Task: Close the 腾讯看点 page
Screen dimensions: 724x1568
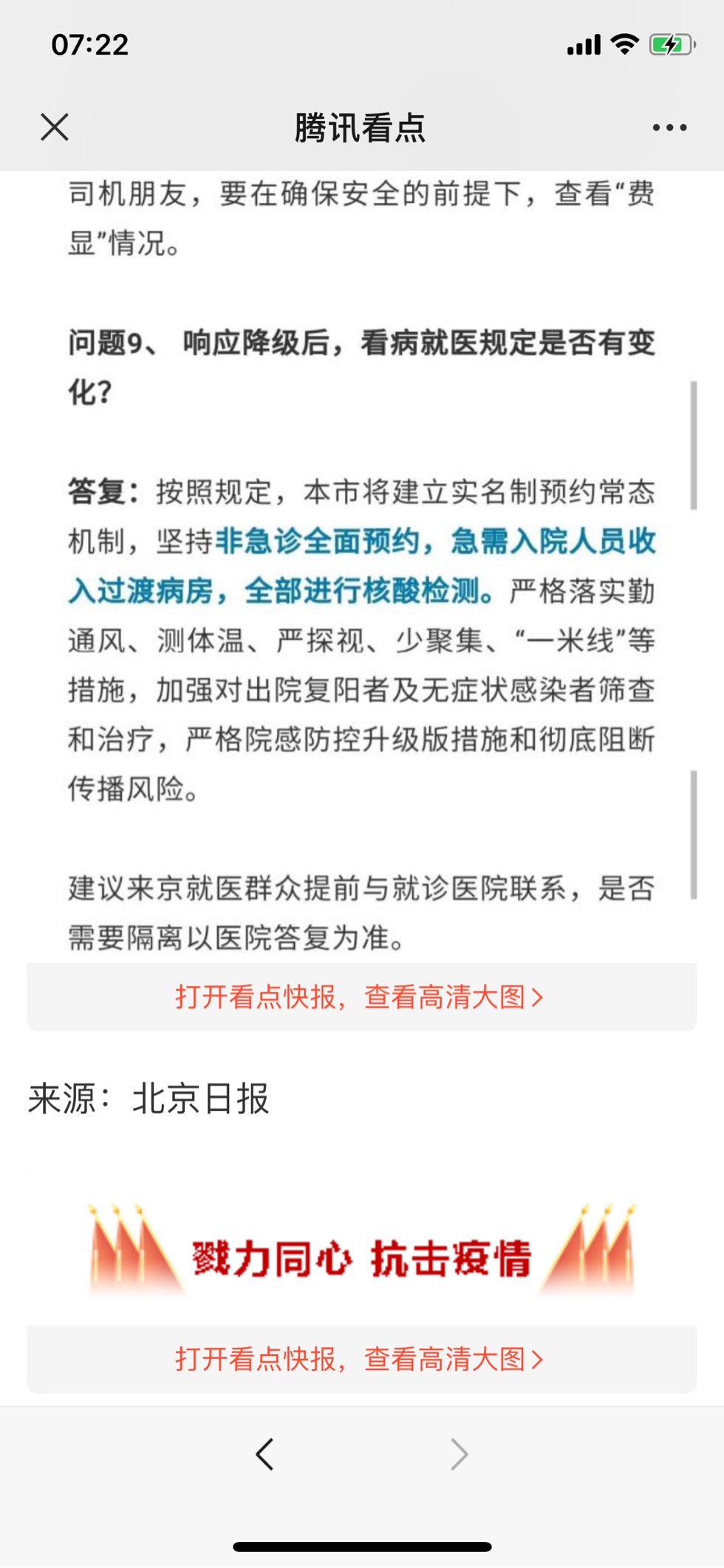Action: pos(55,127)
